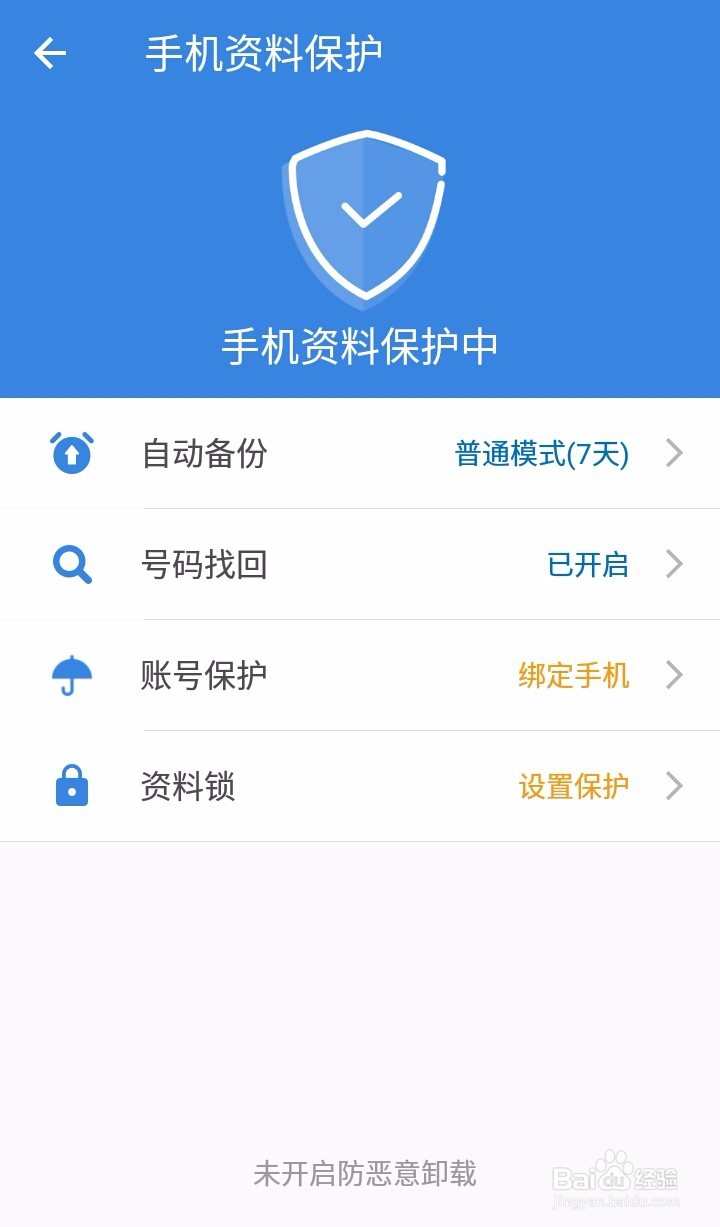
Task: Tap the blue shield checkmark emblem
Action: 366,215
